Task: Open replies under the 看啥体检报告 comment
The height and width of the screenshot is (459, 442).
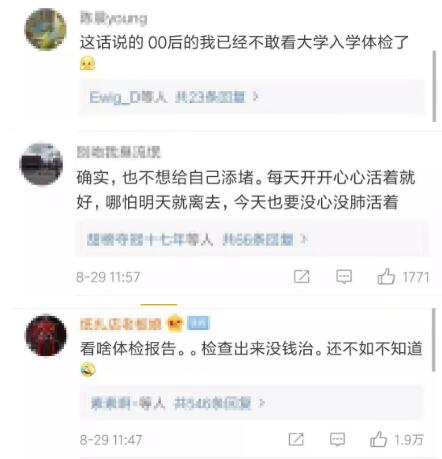Action: (178, 403)
